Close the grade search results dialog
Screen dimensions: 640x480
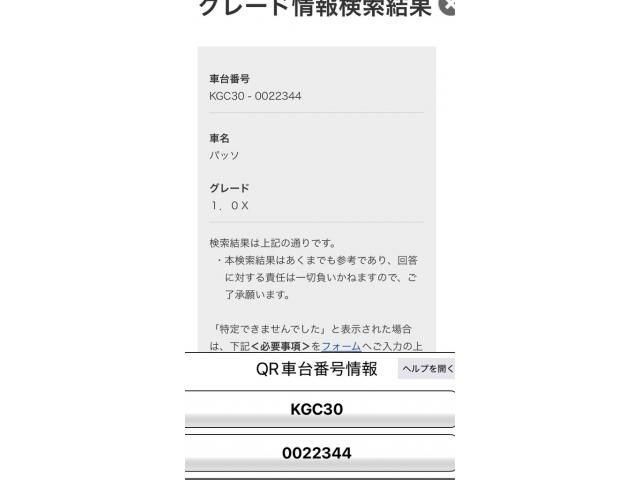point(447,7)
